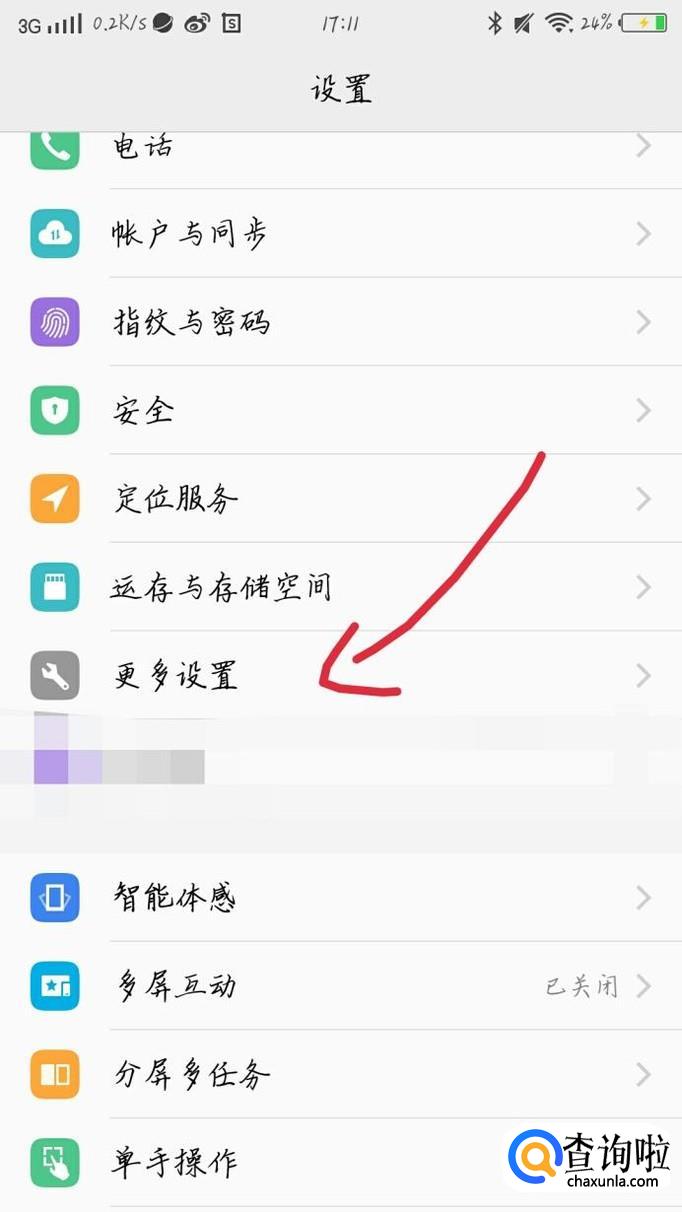Open 多屏互动 settings
The image size is (682, 1212).
tap(340, 986)
